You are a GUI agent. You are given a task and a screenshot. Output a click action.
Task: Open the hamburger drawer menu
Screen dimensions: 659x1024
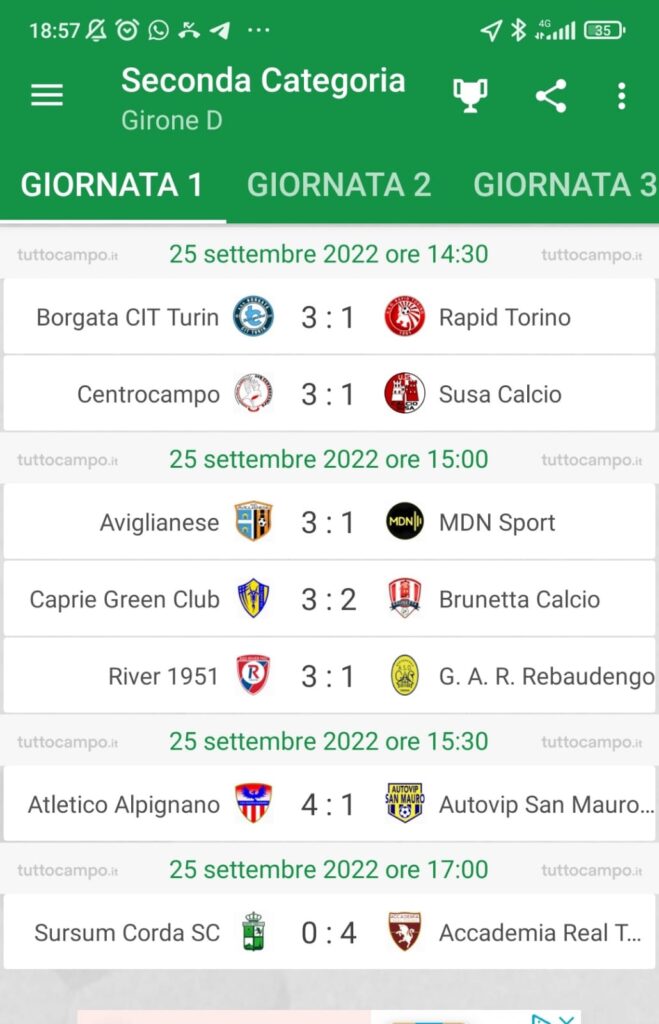point(47,96)
